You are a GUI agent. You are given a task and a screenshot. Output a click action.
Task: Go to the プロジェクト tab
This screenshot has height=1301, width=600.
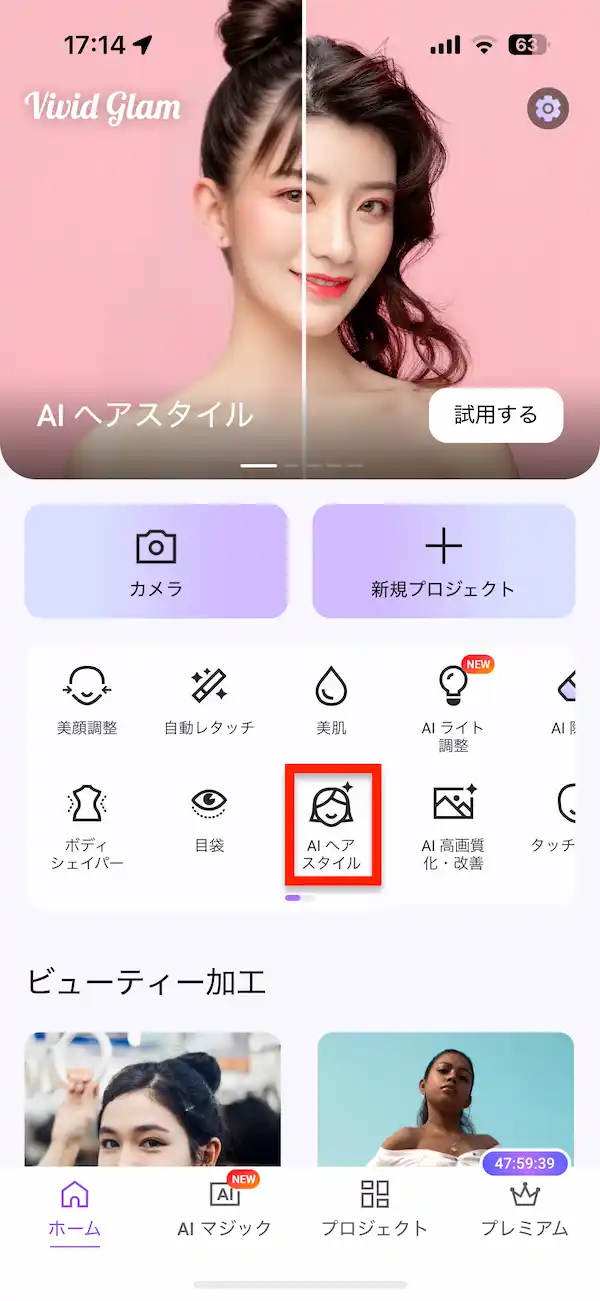point(374,1208)
